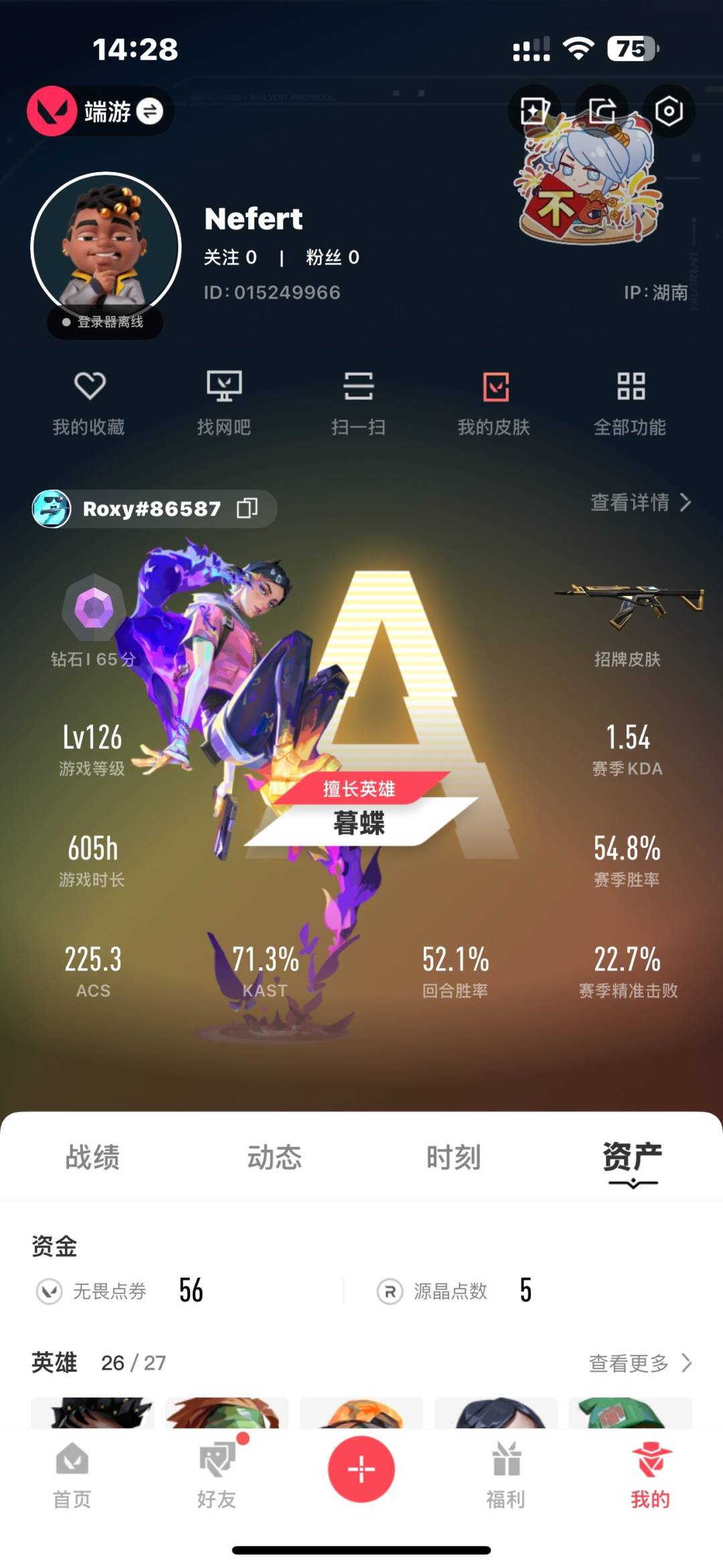Open the image sparkle edit icon
The width and height of the screenshot is (723, 1568).
(534, 111)
